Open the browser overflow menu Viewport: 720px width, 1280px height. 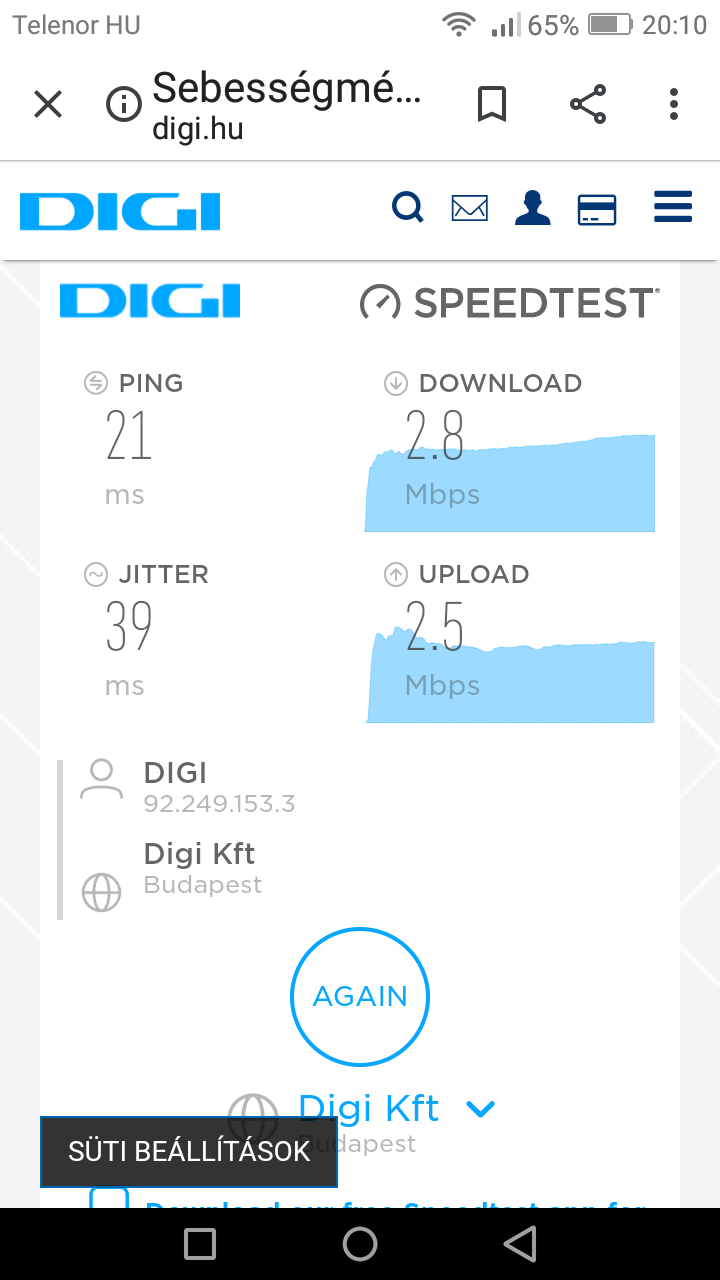pyautogui.click(x=674, y=104)
